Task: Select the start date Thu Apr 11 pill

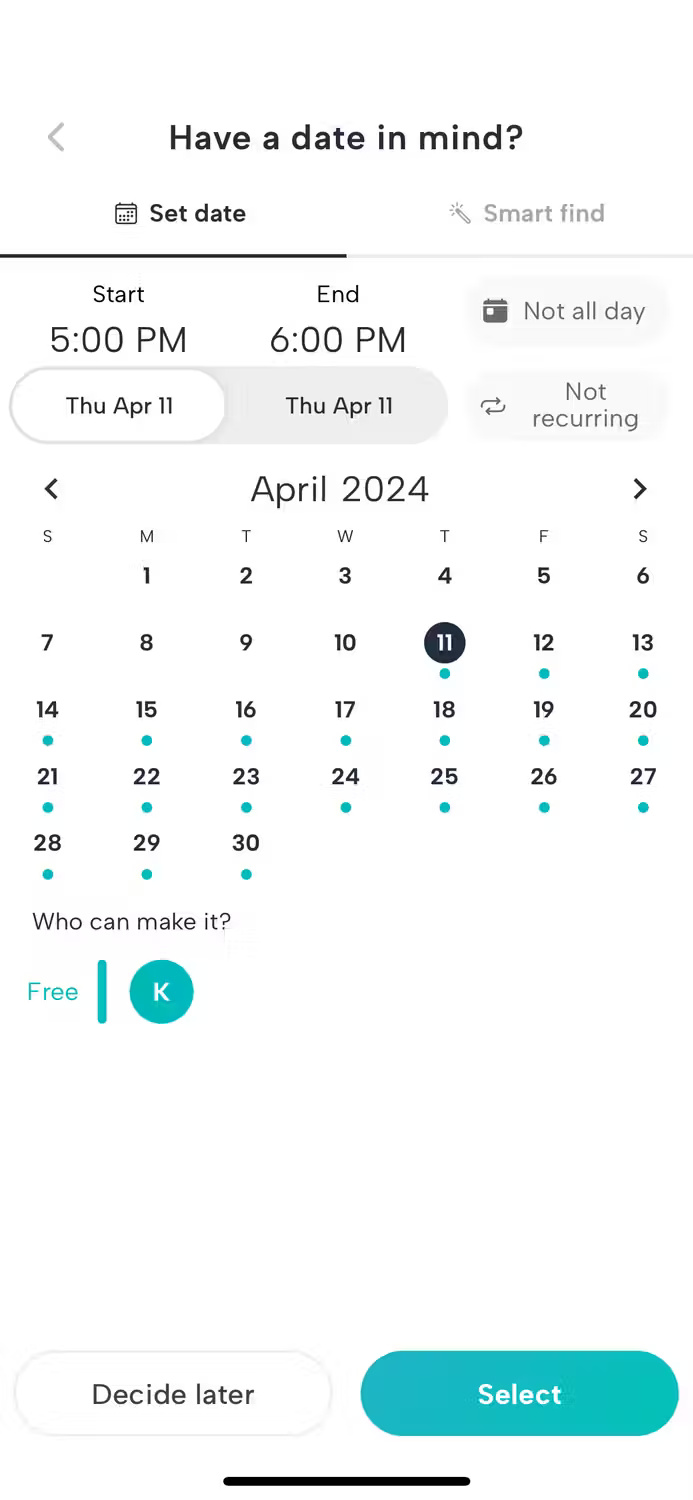Action: (x=119, y=405)
